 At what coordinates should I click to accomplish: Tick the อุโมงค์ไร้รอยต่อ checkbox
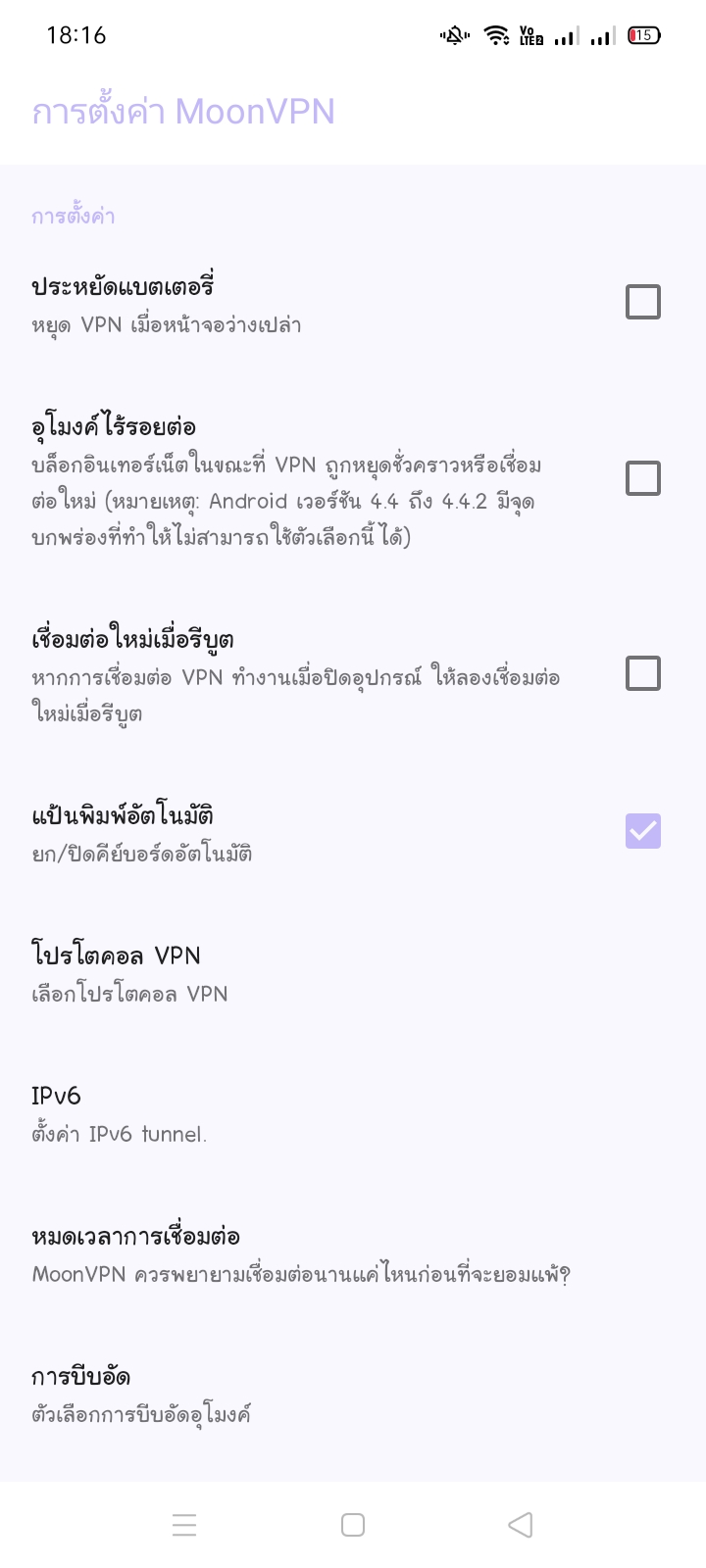(x=642, y=478)
